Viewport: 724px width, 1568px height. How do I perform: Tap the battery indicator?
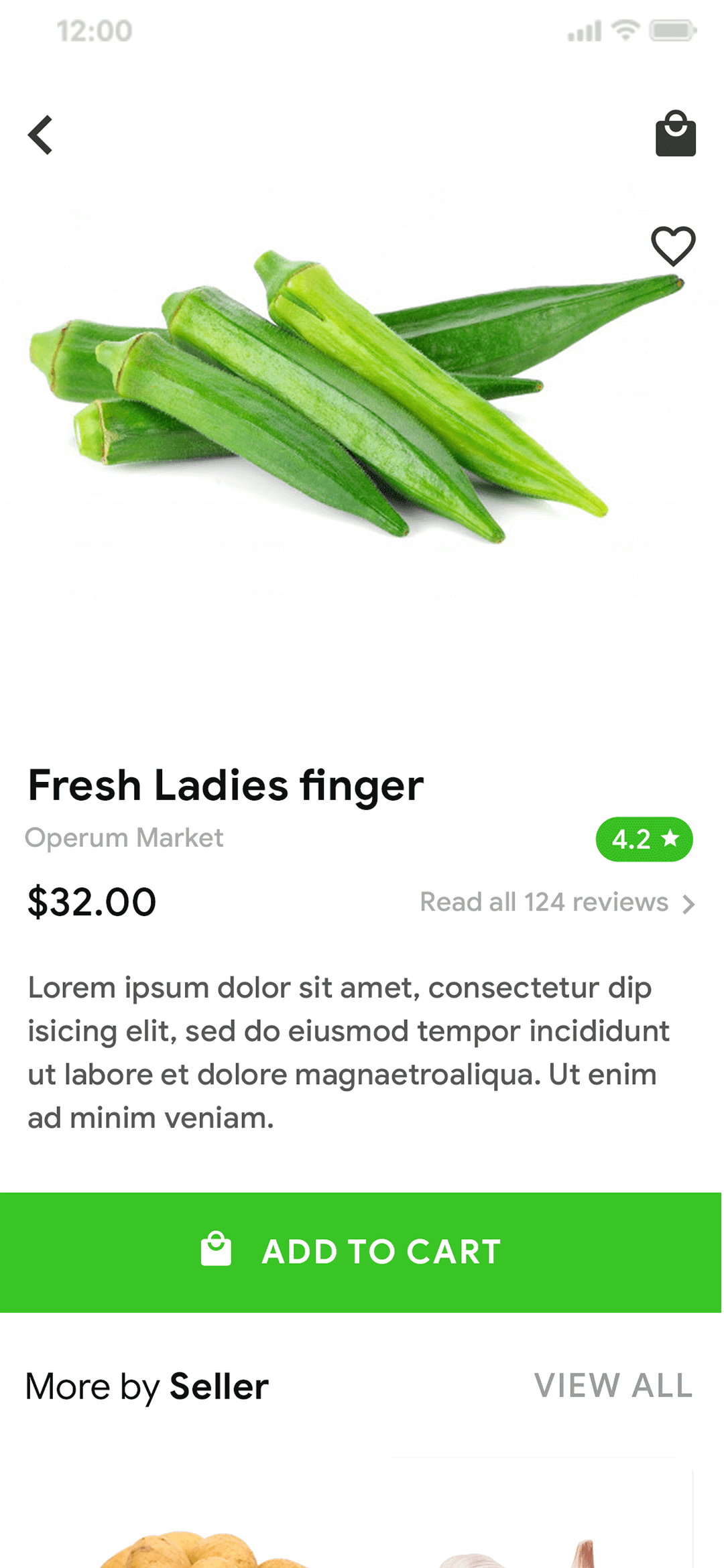tap(671, 29)
